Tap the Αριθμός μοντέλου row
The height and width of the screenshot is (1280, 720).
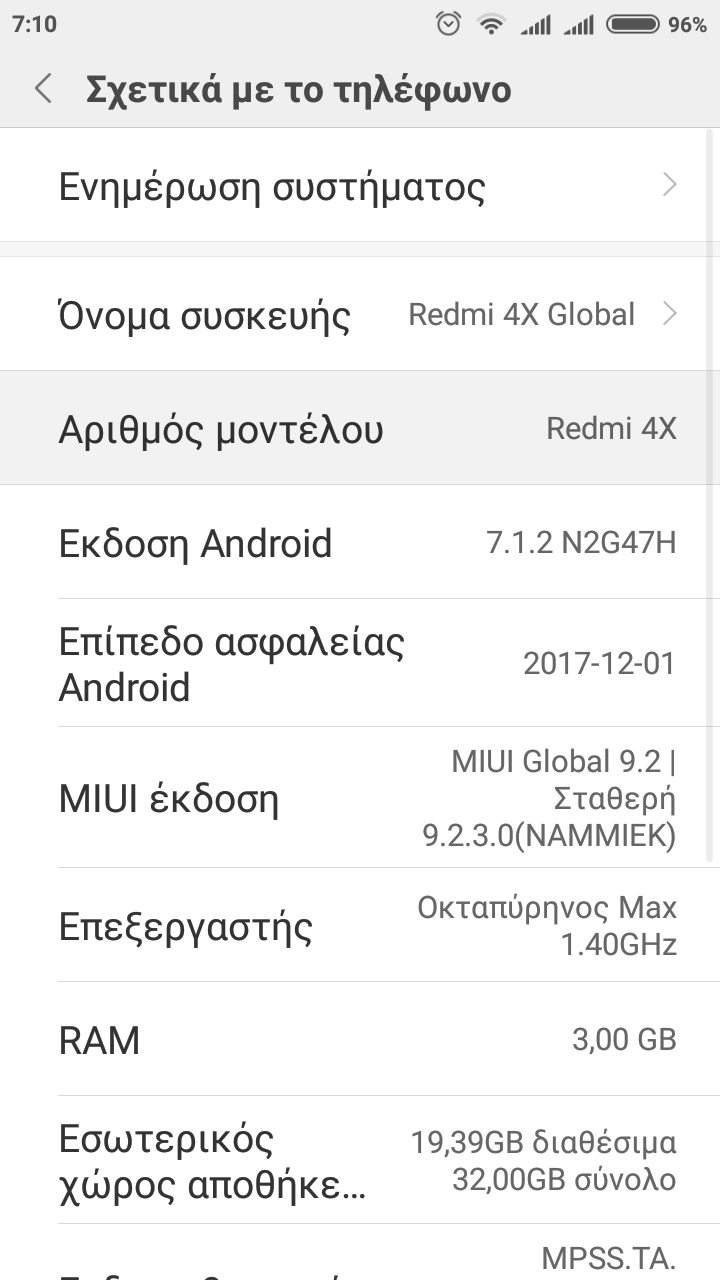pos(360,429)
